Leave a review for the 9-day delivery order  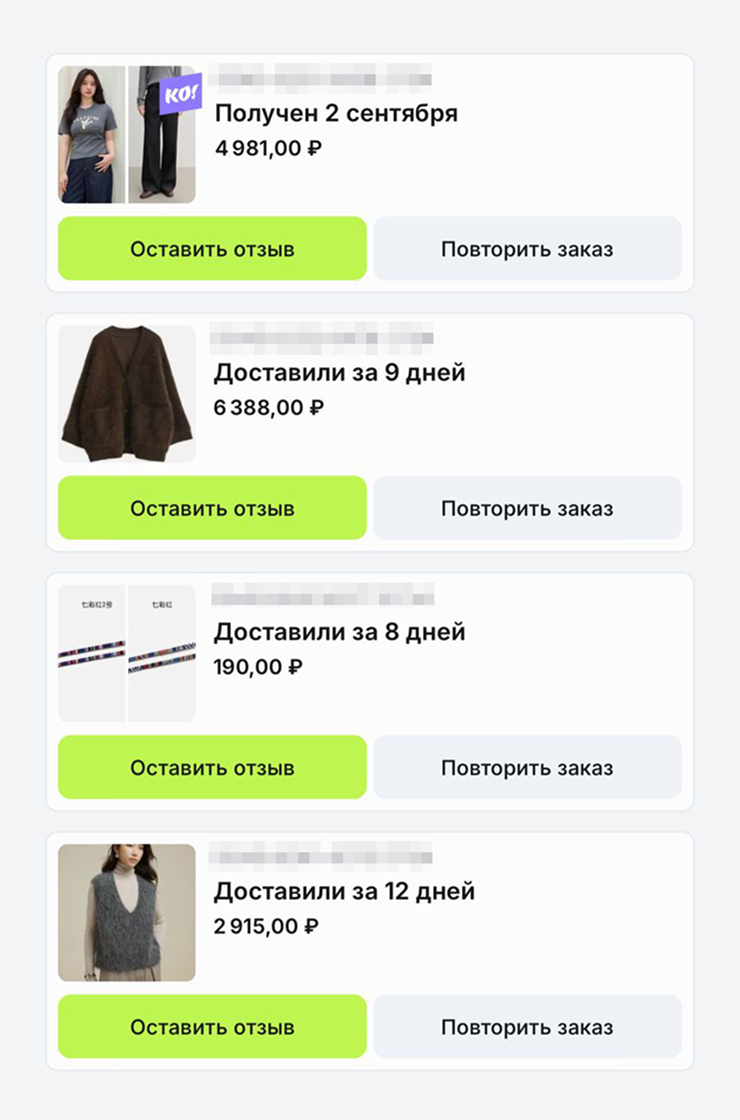tap(212, 508)
